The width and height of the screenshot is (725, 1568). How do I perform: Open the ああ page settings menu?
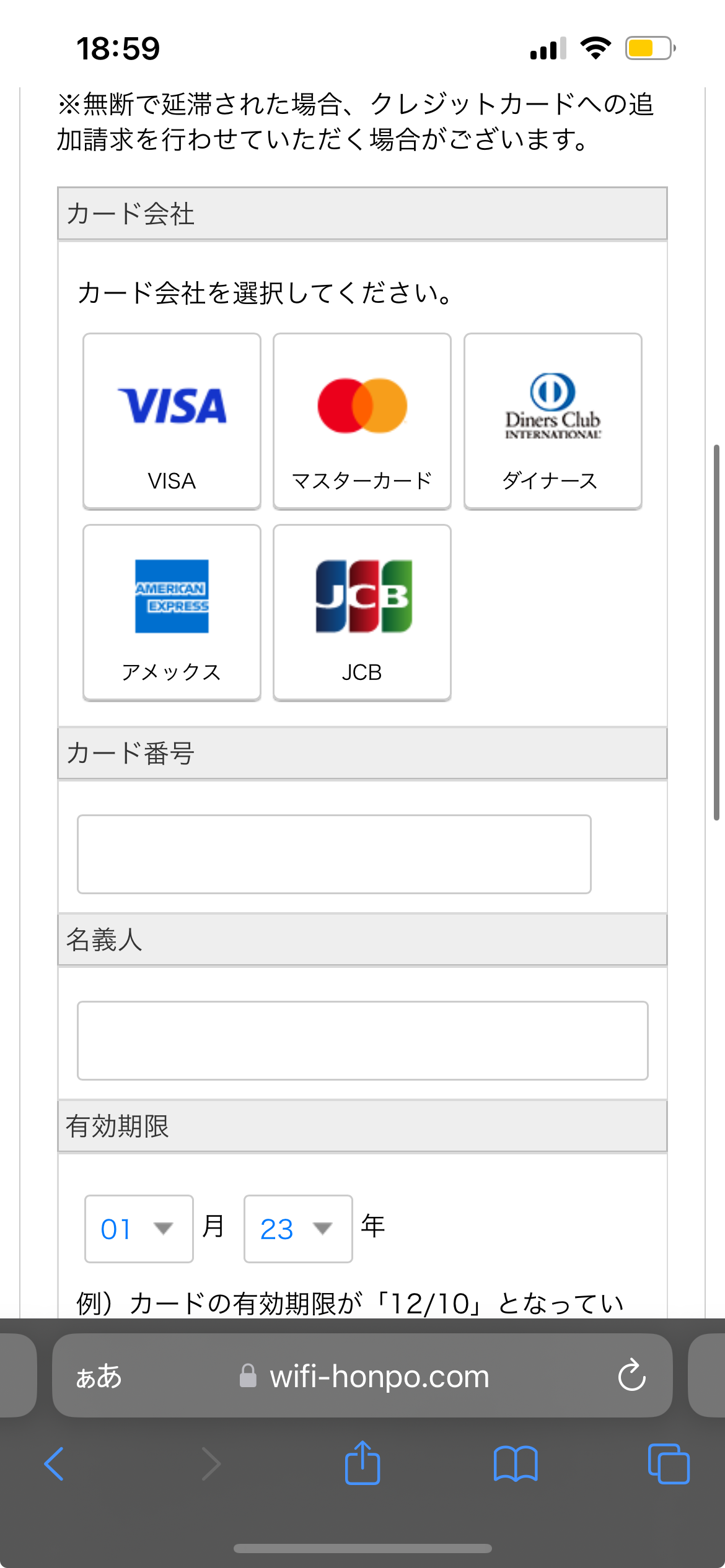99,1376
